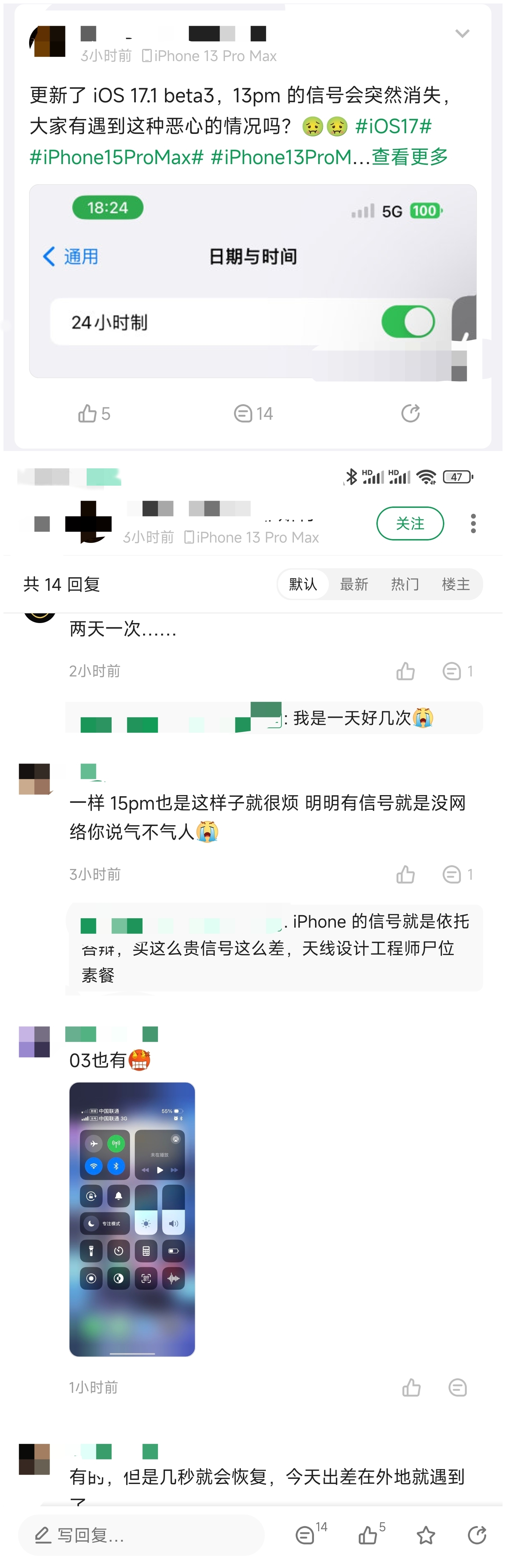This screenshot has width=506, height=1568.
Task: Follow the author with the 关注 button
Action: click(x=409, y=523)
